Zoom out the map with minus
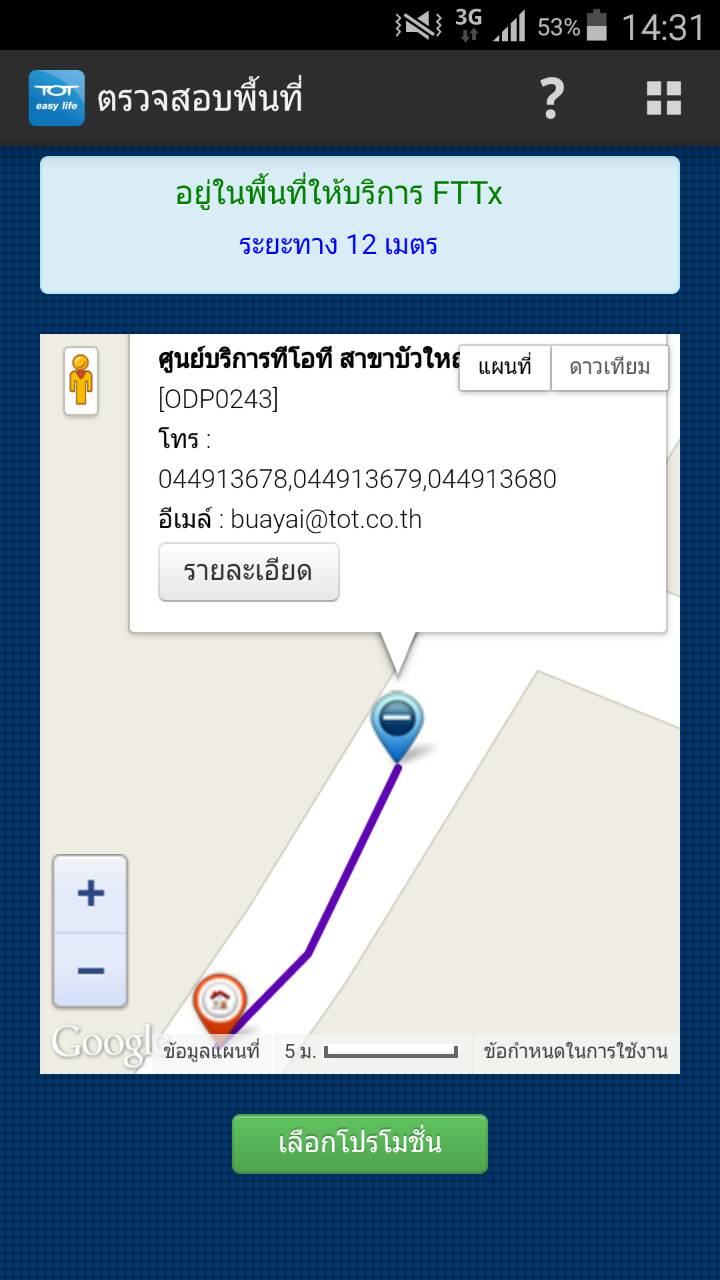 [x=90, y=970]
